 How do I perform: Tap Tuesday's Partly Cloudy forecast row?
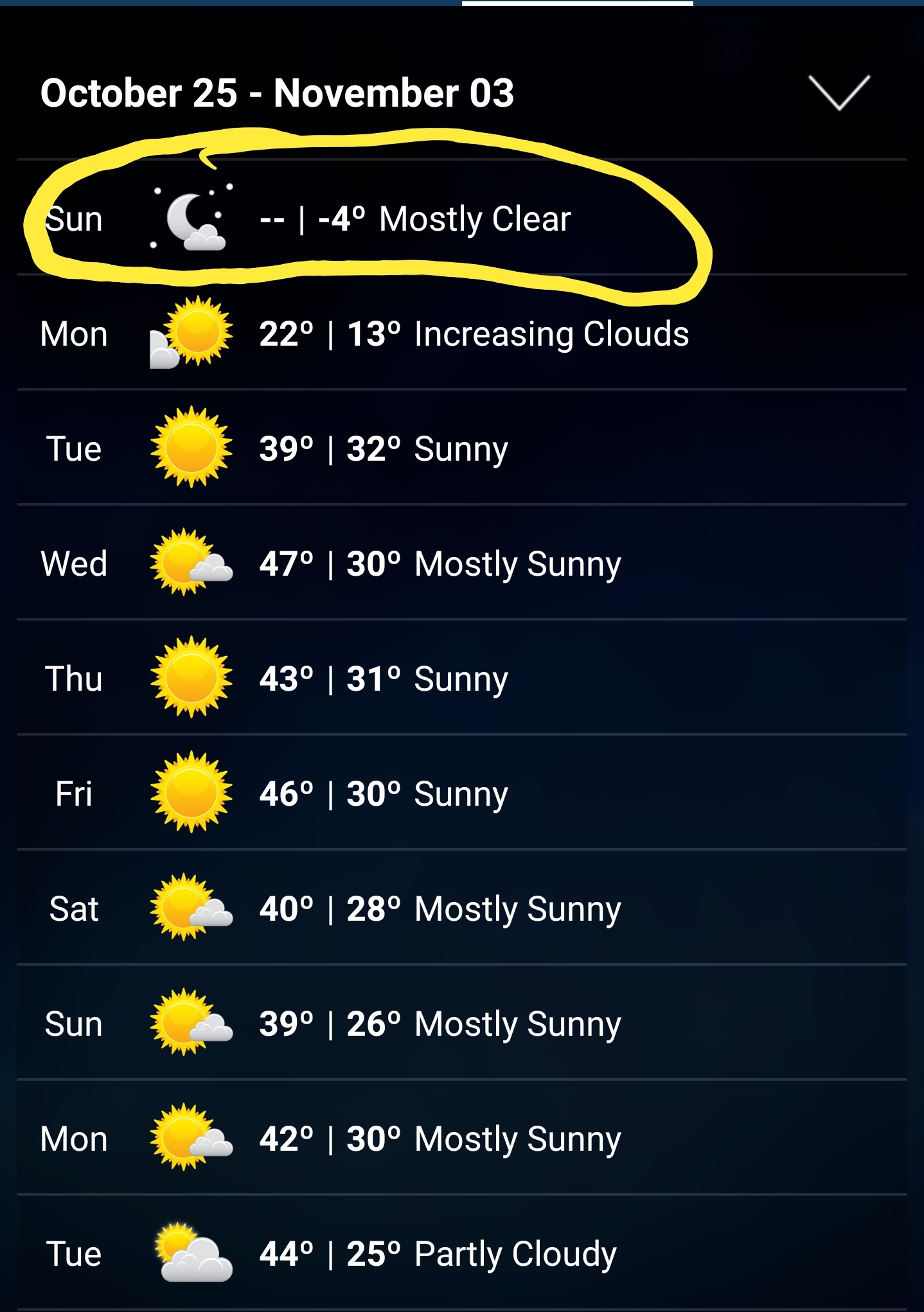(461, 1254)
